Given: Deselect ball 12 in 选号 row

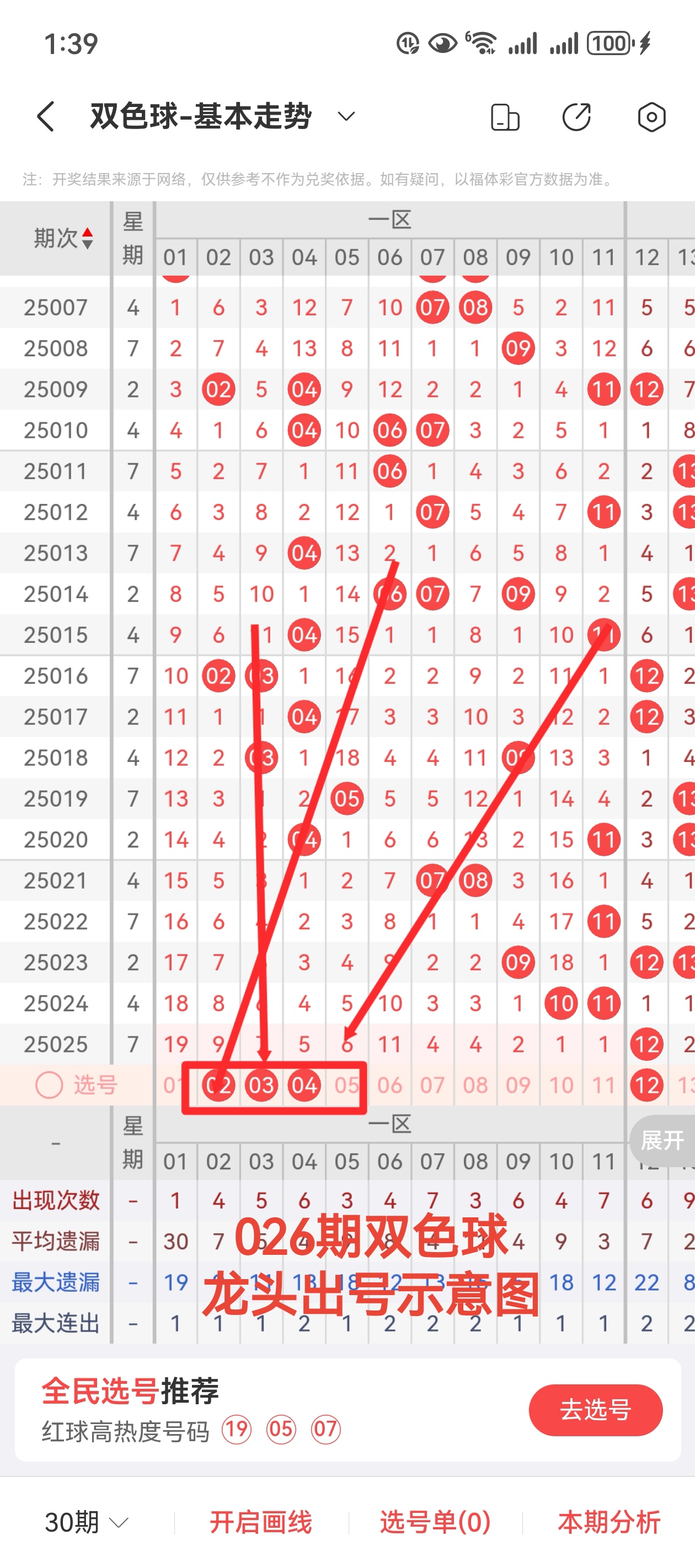Looking at the screenshot, I should (x=646, y=1084).
